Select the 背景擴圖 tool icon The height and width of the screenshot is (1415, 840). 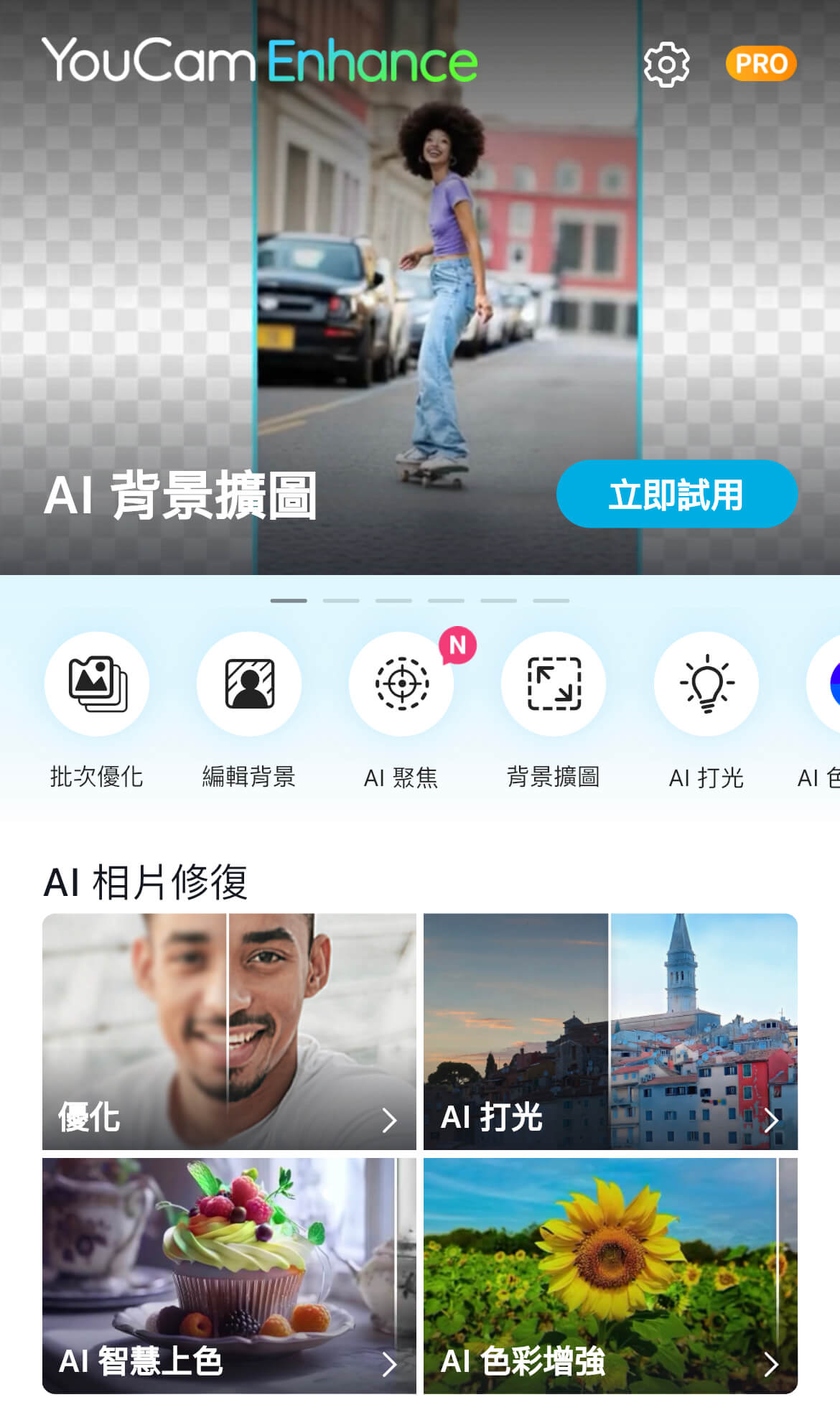tap(554, 683)
